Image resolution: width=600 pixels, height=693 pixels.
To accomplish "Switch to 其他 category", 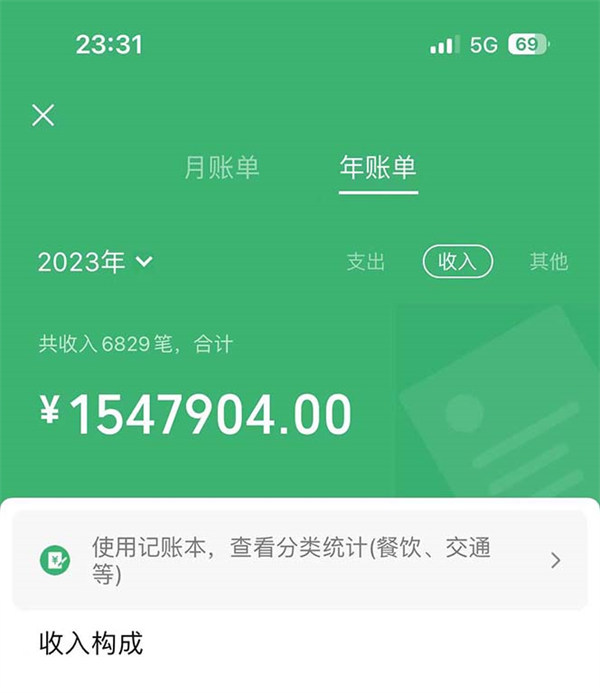I will (x=548, y=262).
